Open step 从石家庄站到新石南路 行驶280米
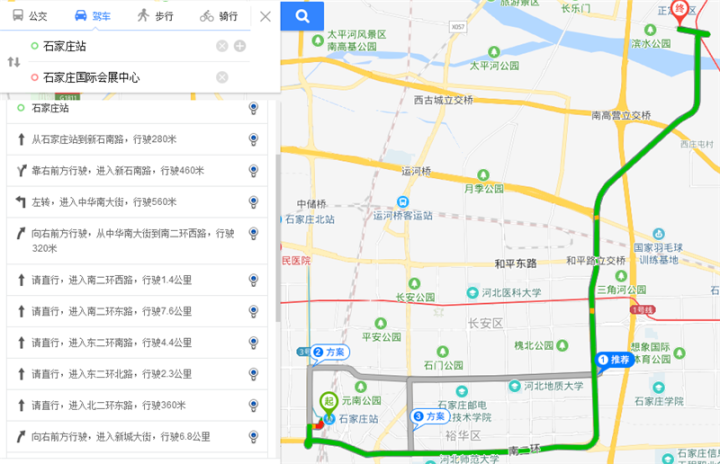Viewport: 720px width, 464px height. [x=130, y=139]
